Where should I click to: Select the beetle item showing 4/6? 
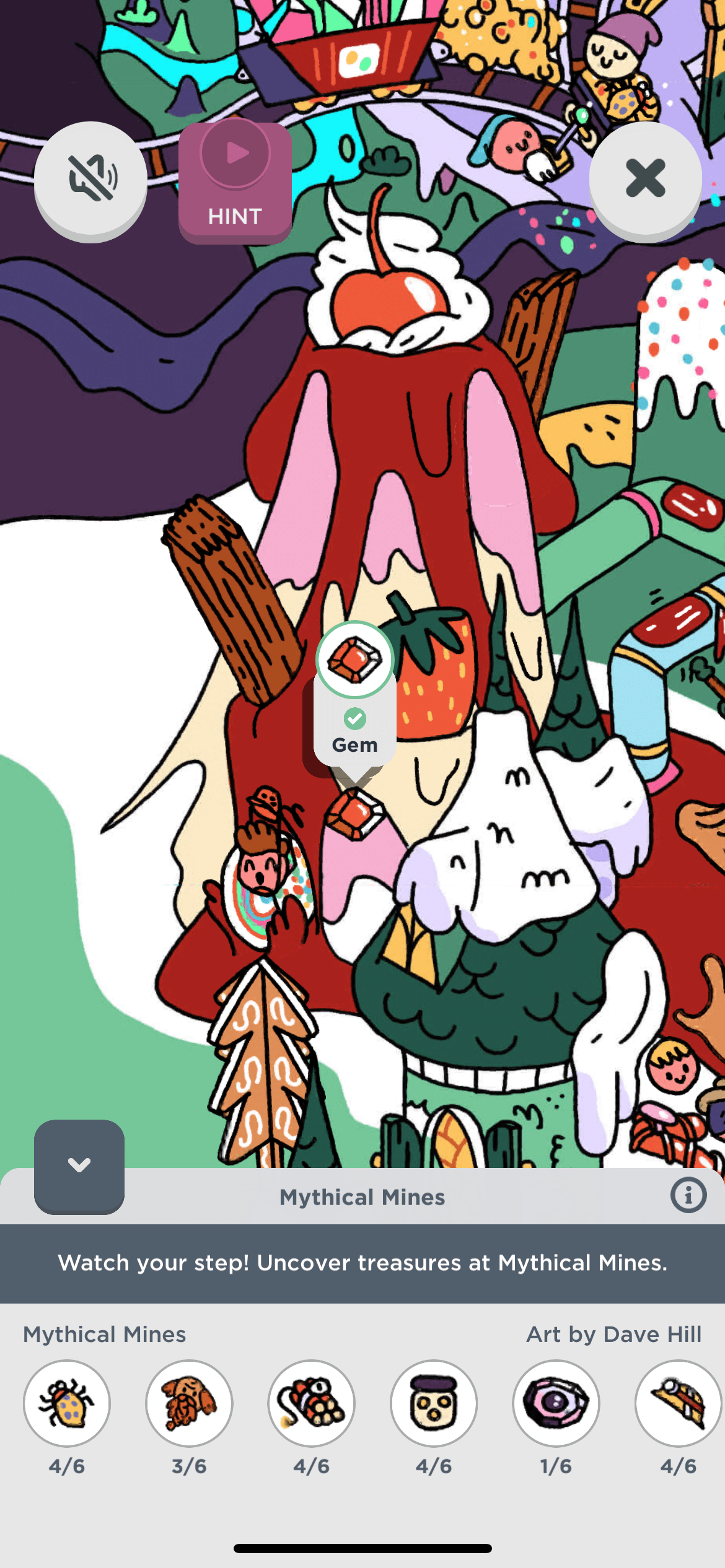67,1403
